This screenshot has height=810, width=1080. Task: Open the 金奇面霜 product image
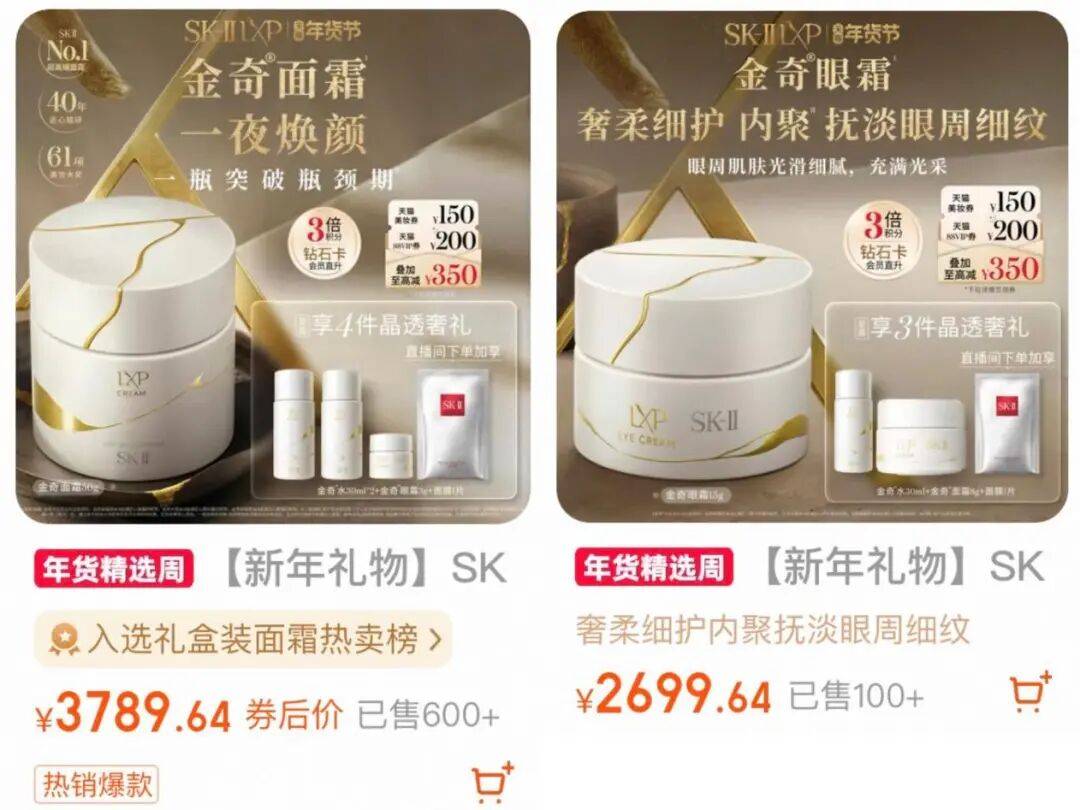[273, 265]
